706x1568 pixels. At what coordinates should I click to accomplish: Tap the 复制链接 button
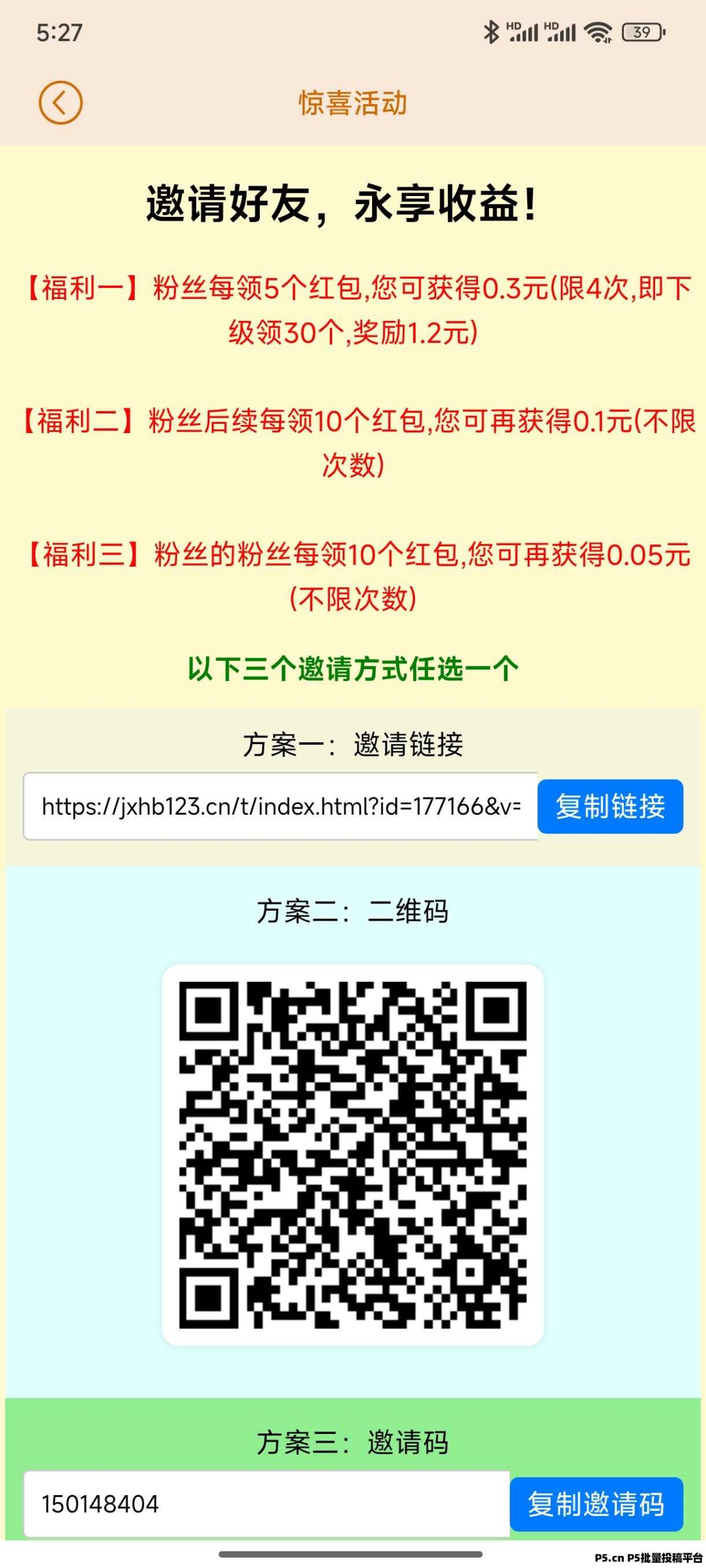tap(610, 806)
